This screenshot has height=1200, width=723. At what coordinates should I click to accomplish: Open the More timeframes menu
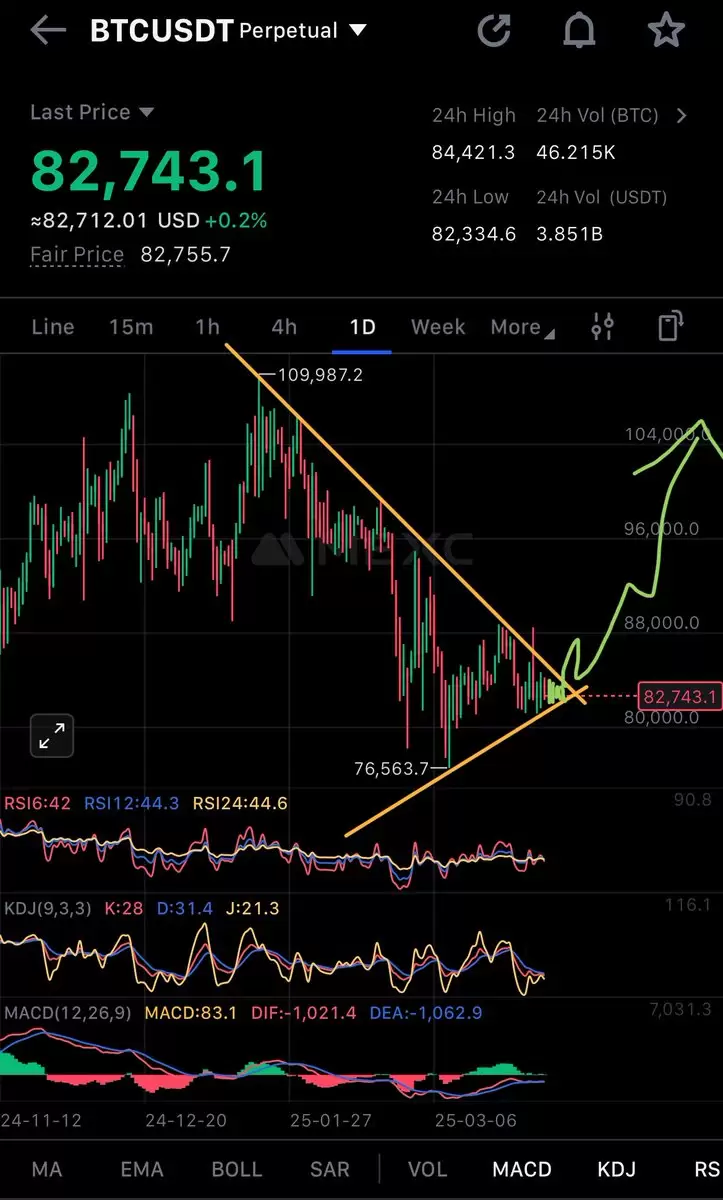521,327
